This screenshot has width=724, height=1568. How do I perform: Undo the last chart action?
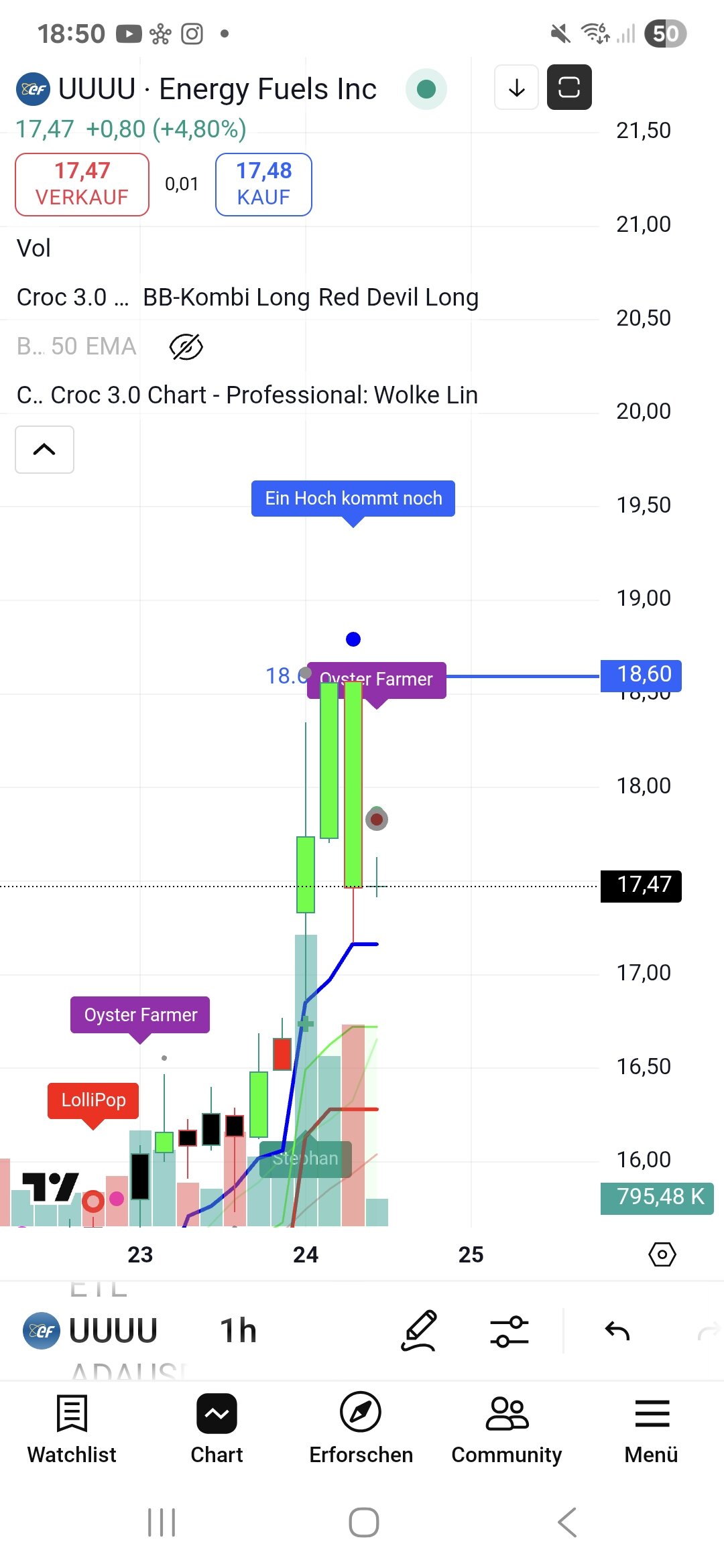click(617, 1330)
